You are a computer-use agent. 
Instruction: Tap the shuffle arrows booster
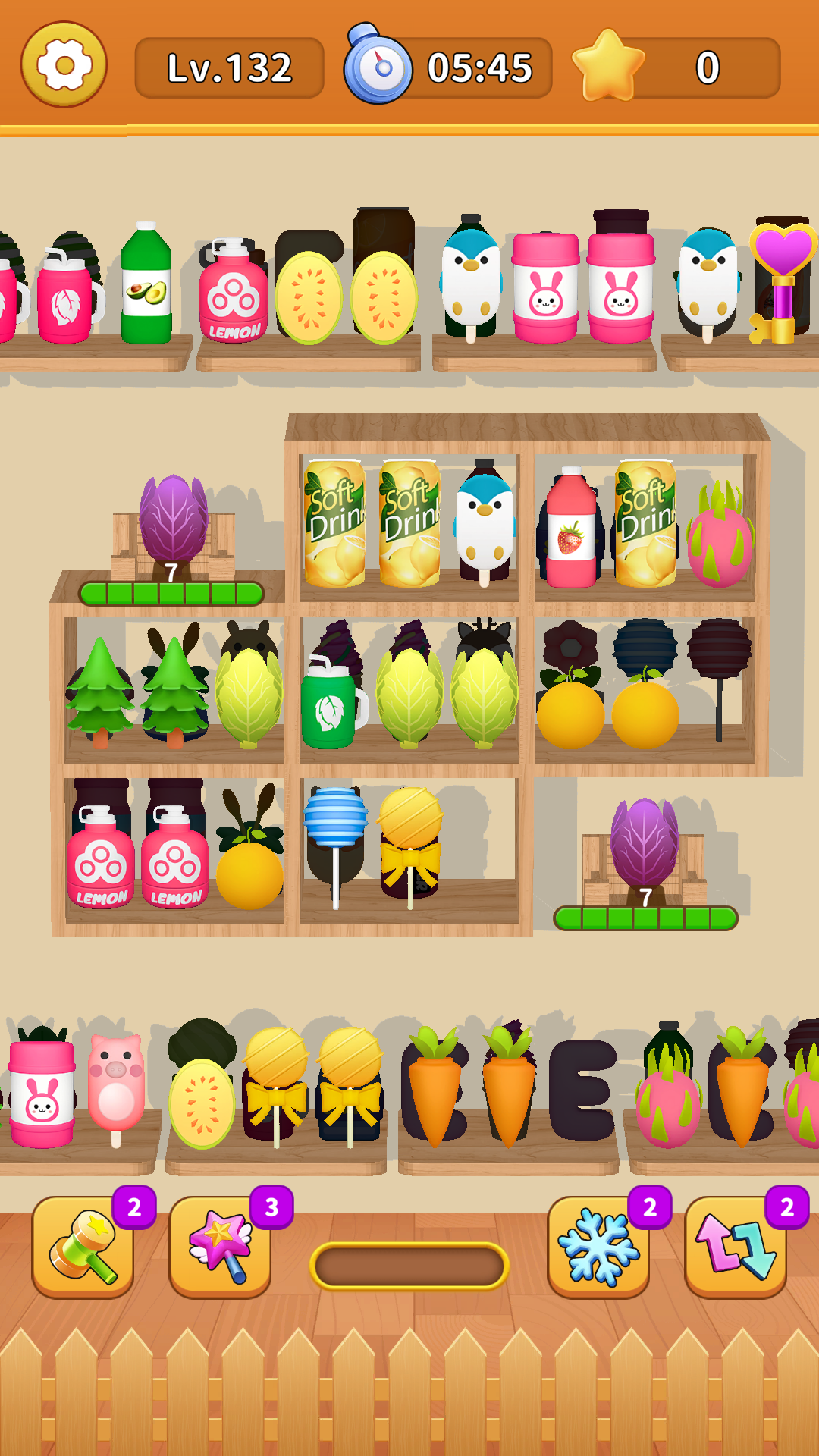(736, 1246)
